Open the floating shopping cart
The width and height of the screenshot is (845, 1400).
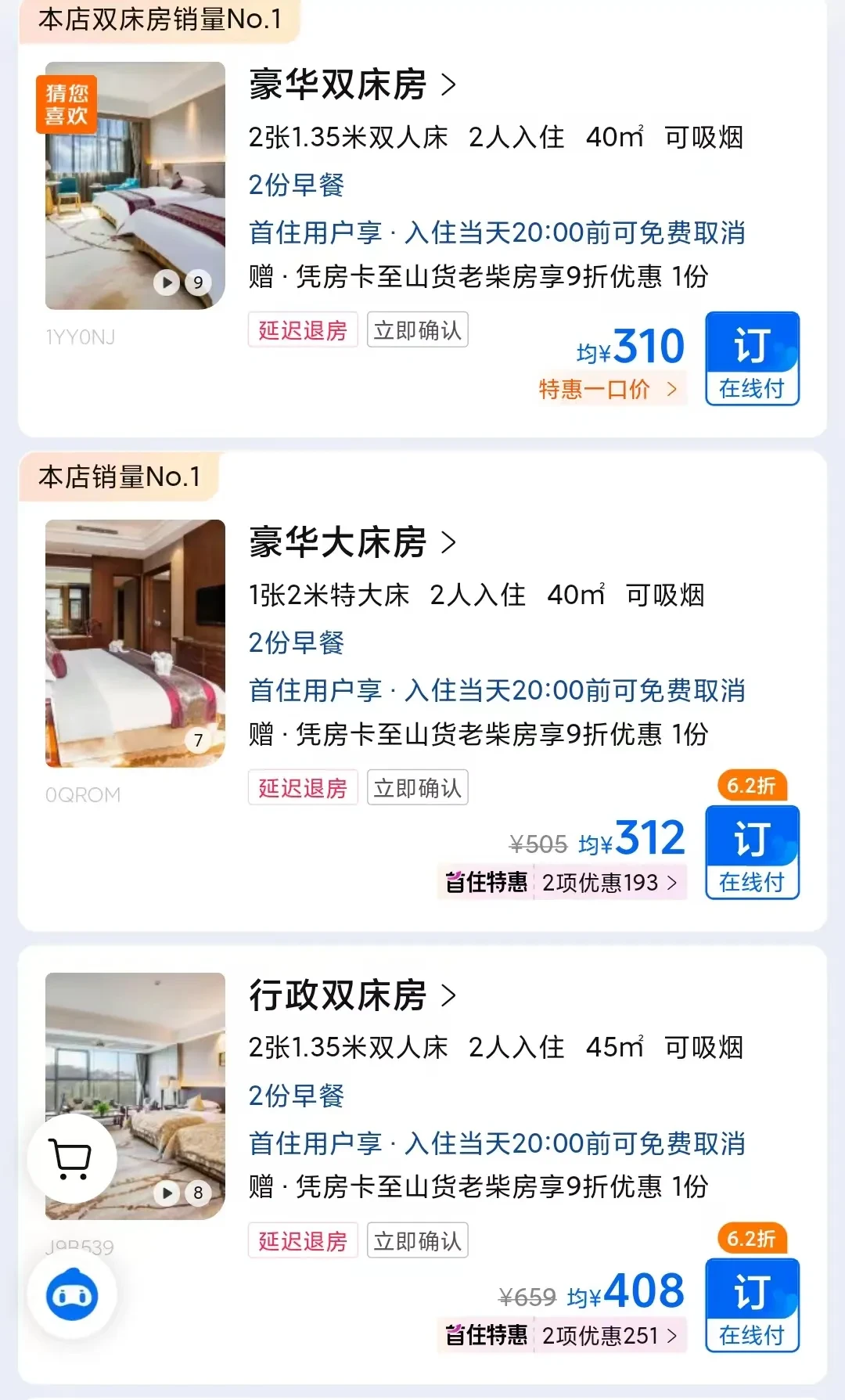71,1159
